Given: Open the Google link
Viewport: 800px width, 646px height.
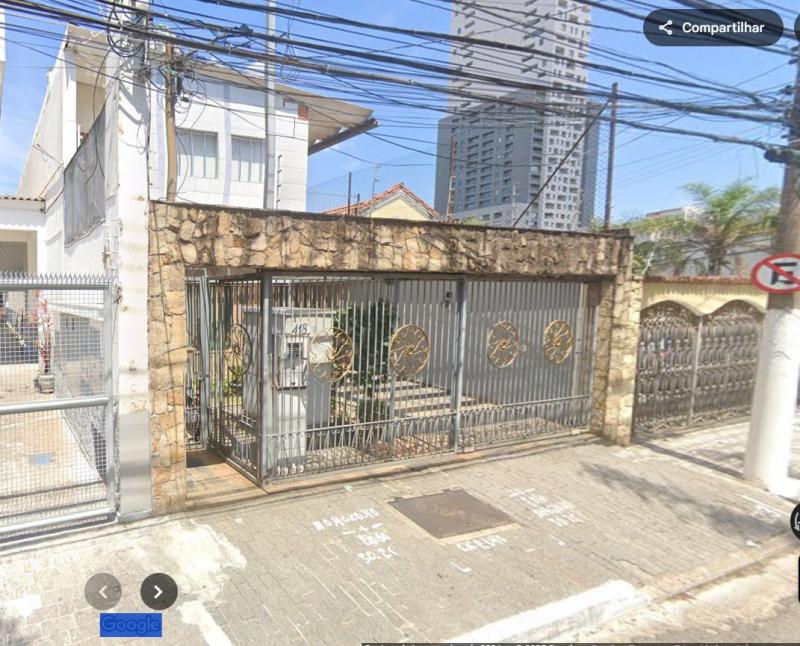Looking at the screenshot, I should pos(130,625).
